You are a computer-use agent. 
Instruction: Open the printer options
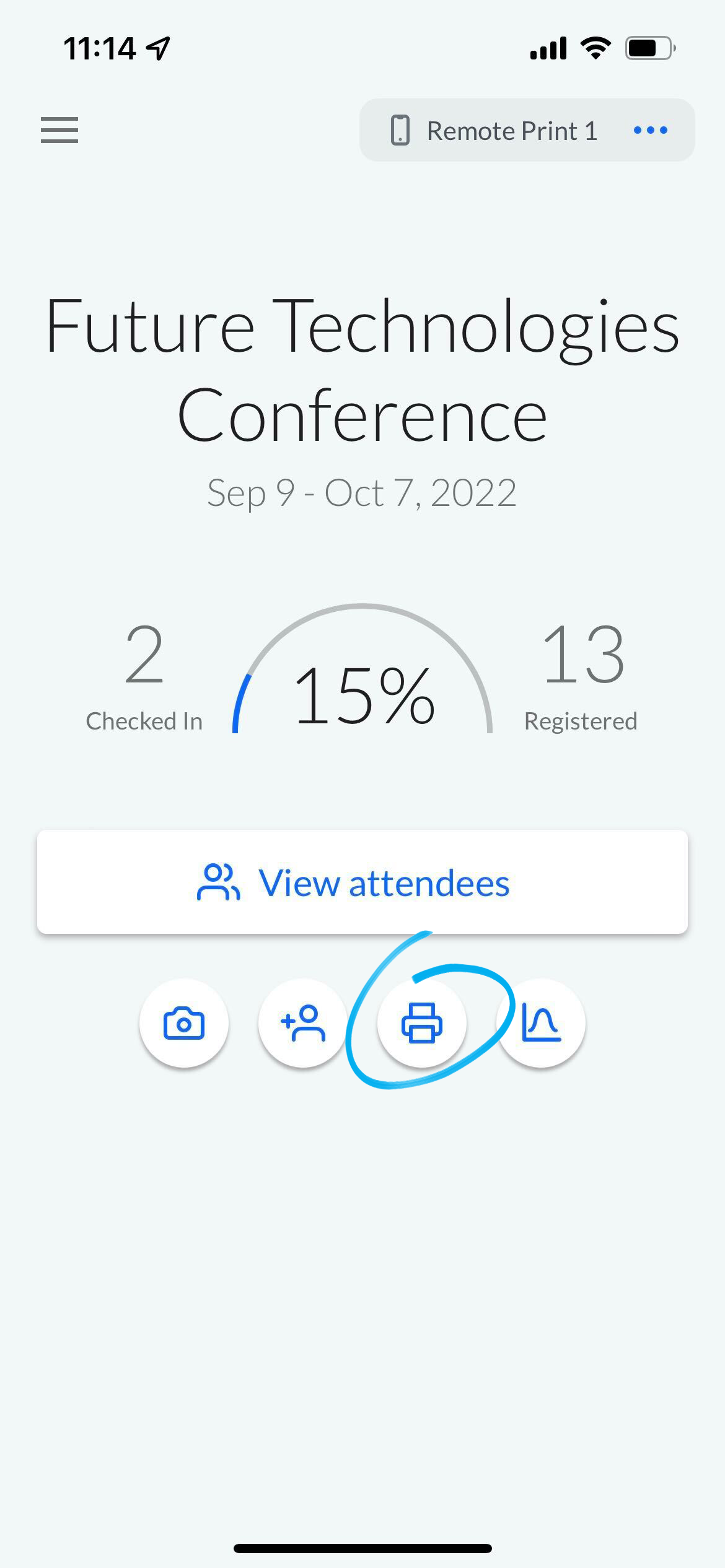click(x=422, y=1023)
